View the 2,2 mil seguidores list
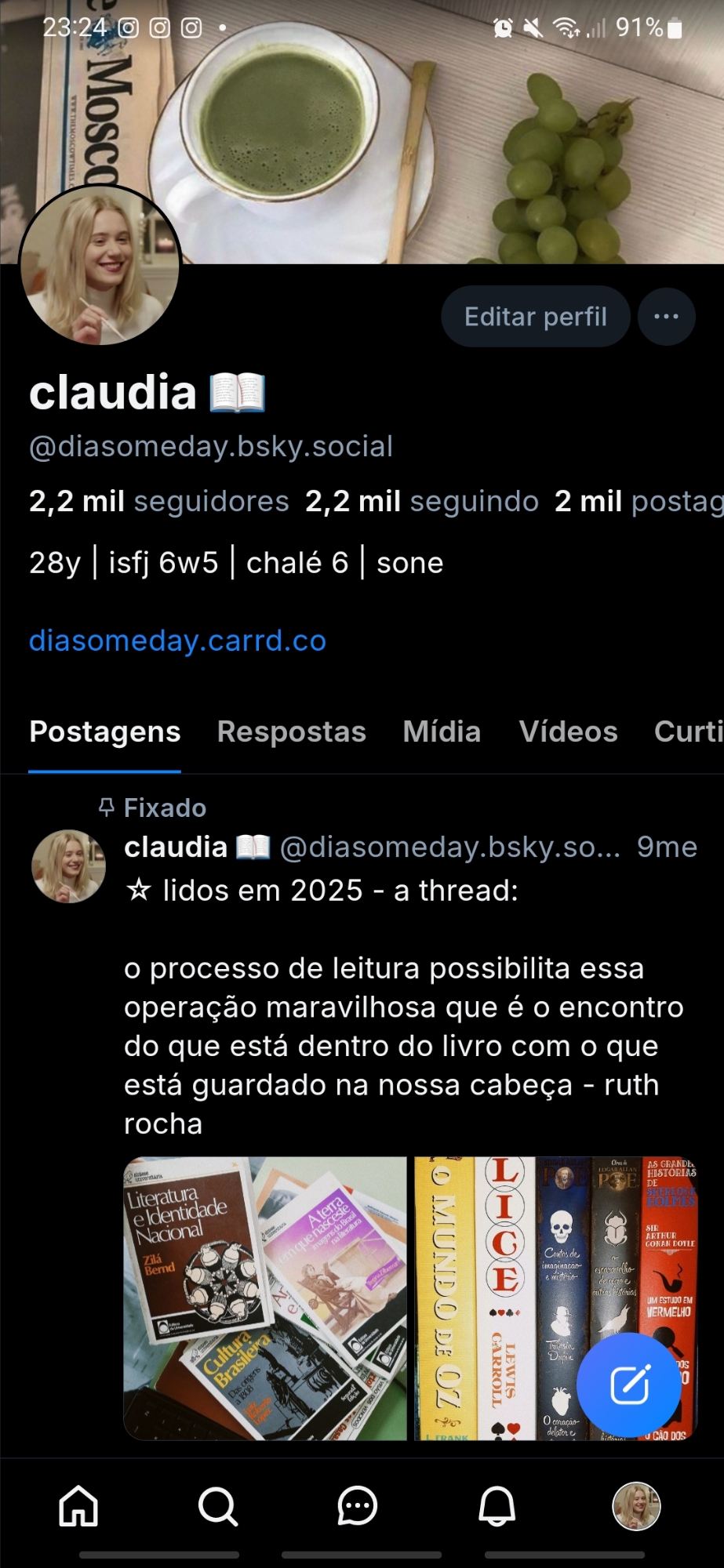The image size is (724, 1568). (x=159, y=501)
